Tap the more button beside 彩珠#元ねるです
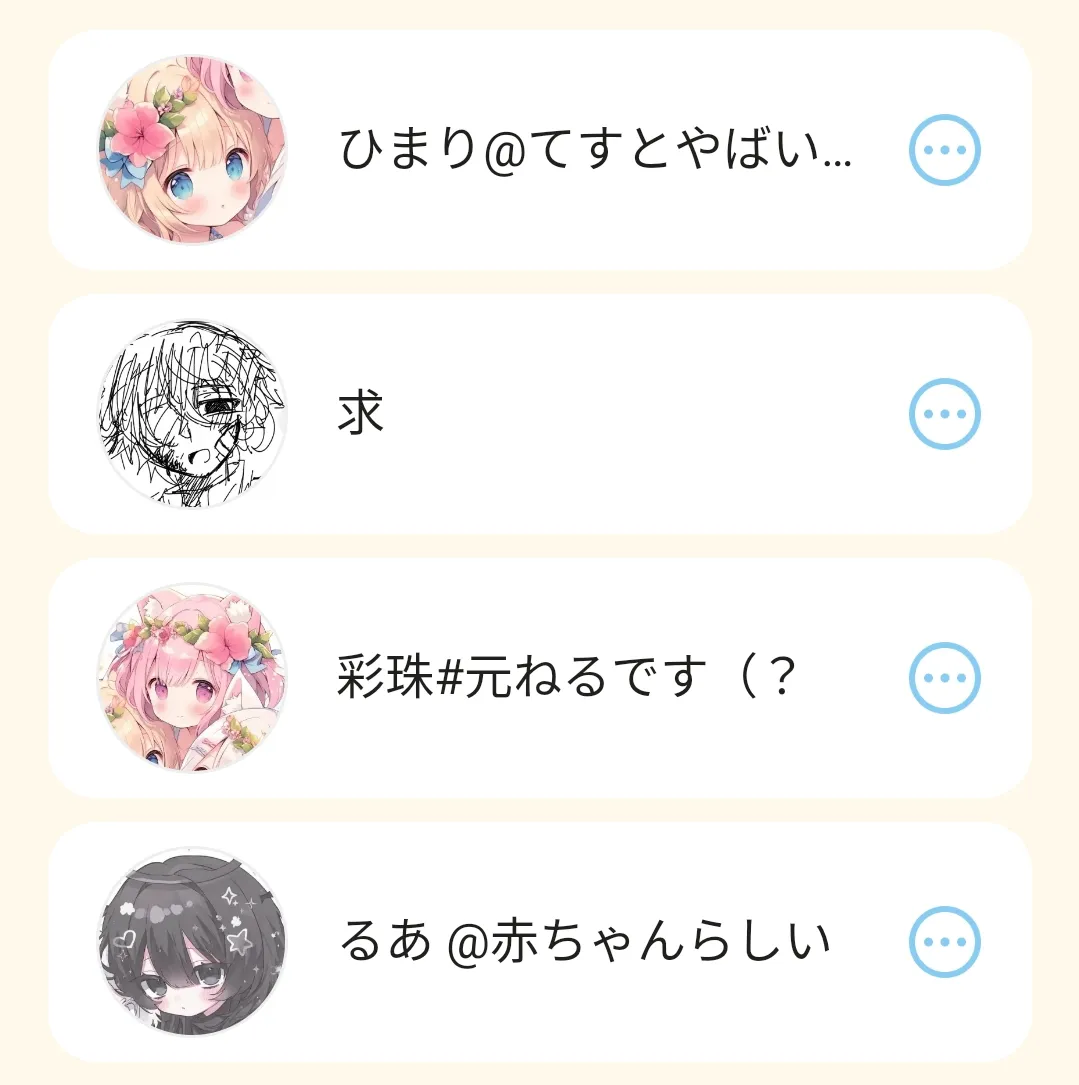The image size is (1079, 1085). click(x=944, y=677)
